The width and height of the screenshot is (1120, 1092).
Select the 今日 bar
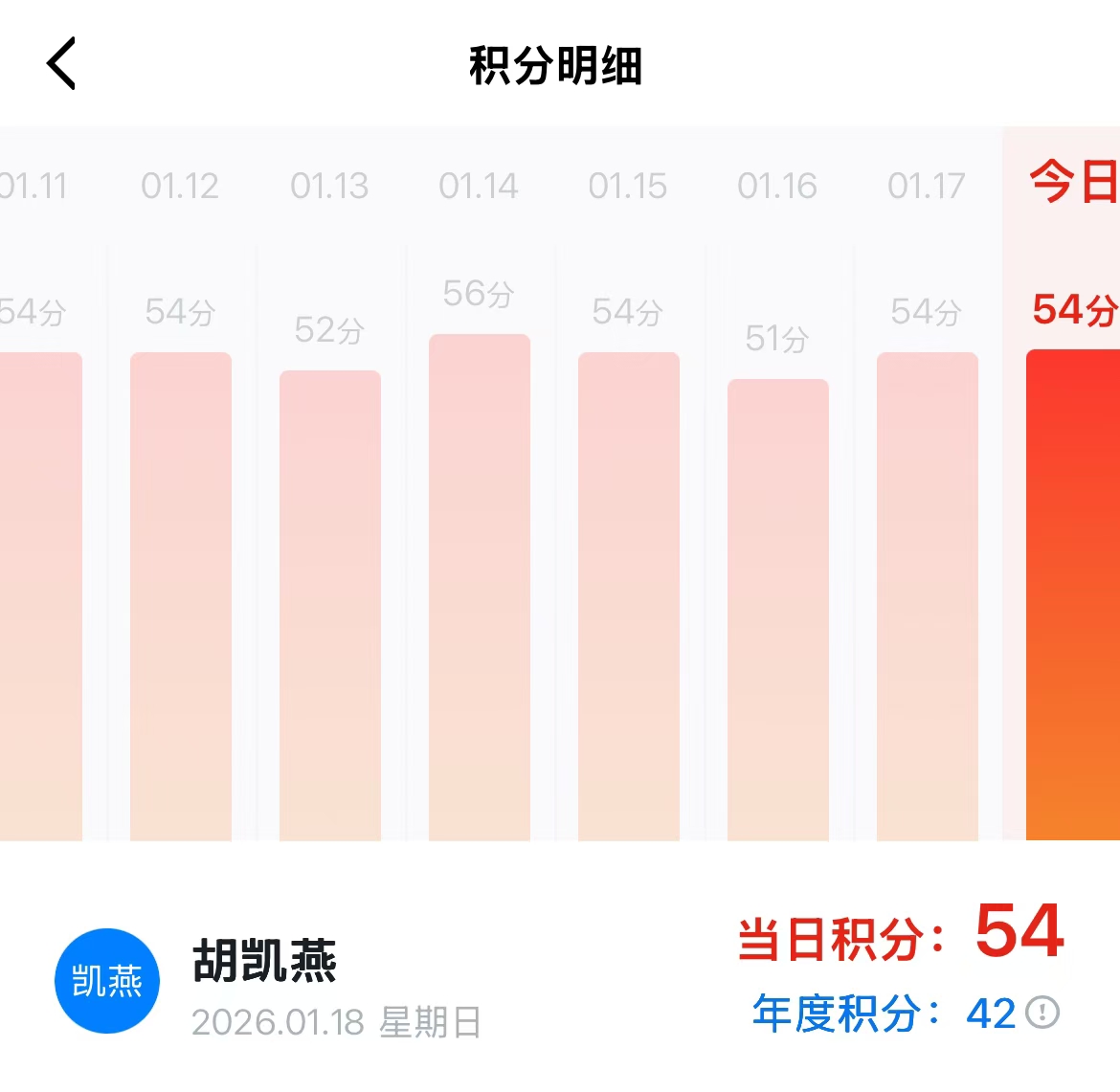[x=1072, y=593]
